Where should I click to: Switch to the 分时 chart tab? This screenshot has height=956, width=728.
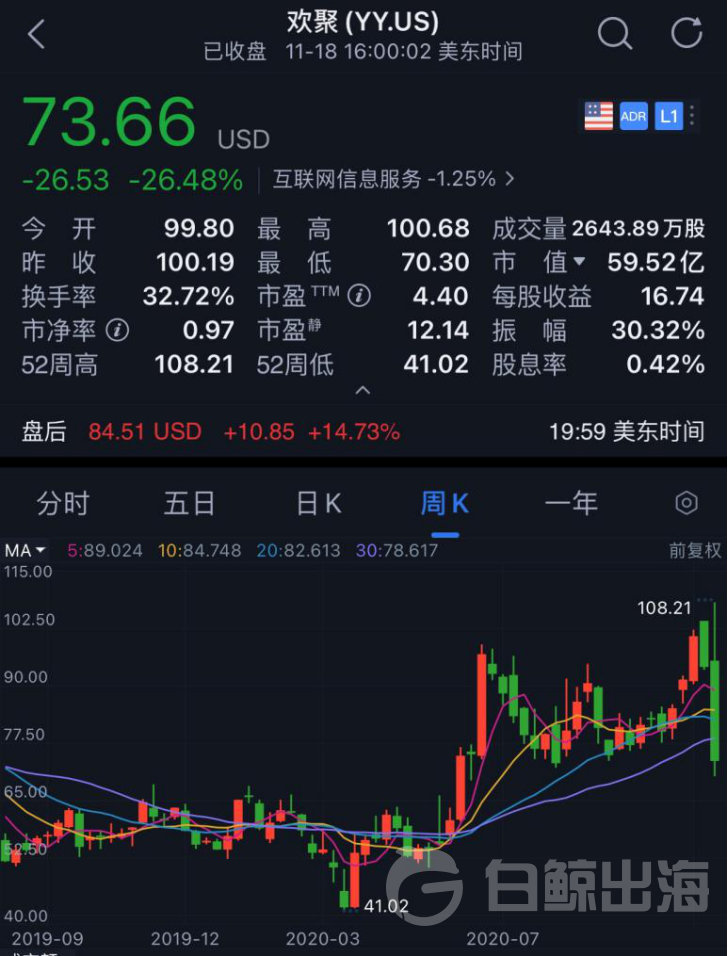63,503
